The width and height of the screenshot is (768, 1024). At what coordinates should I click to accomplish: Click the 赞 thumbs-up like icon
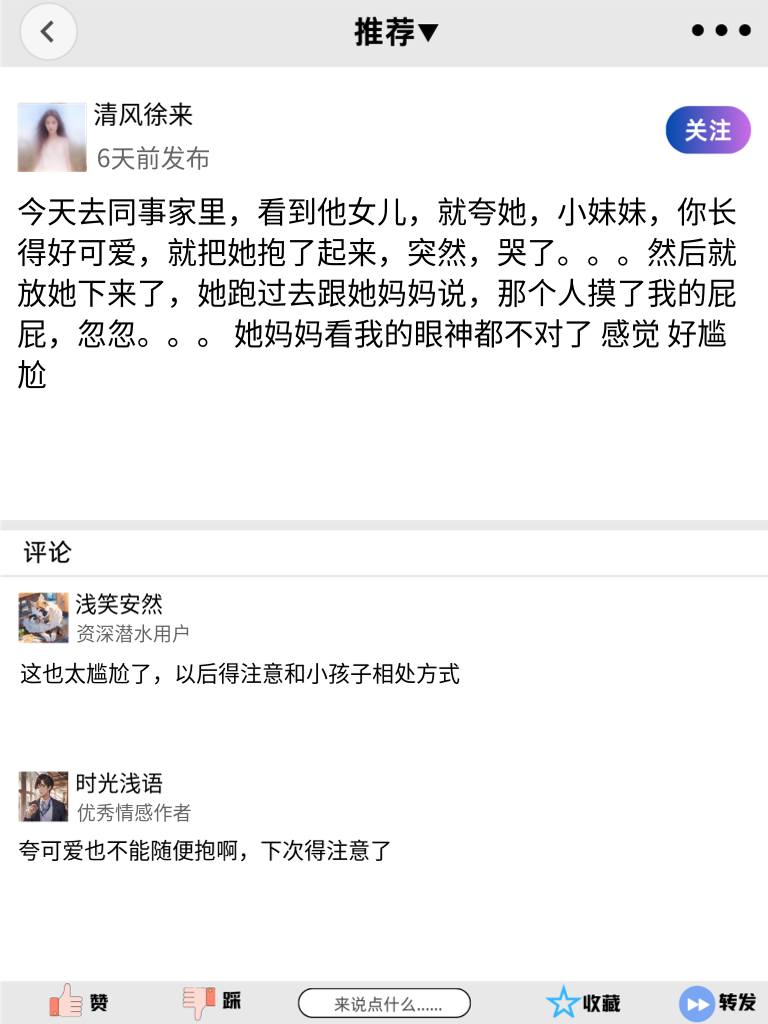click(x=67, y=1001)
